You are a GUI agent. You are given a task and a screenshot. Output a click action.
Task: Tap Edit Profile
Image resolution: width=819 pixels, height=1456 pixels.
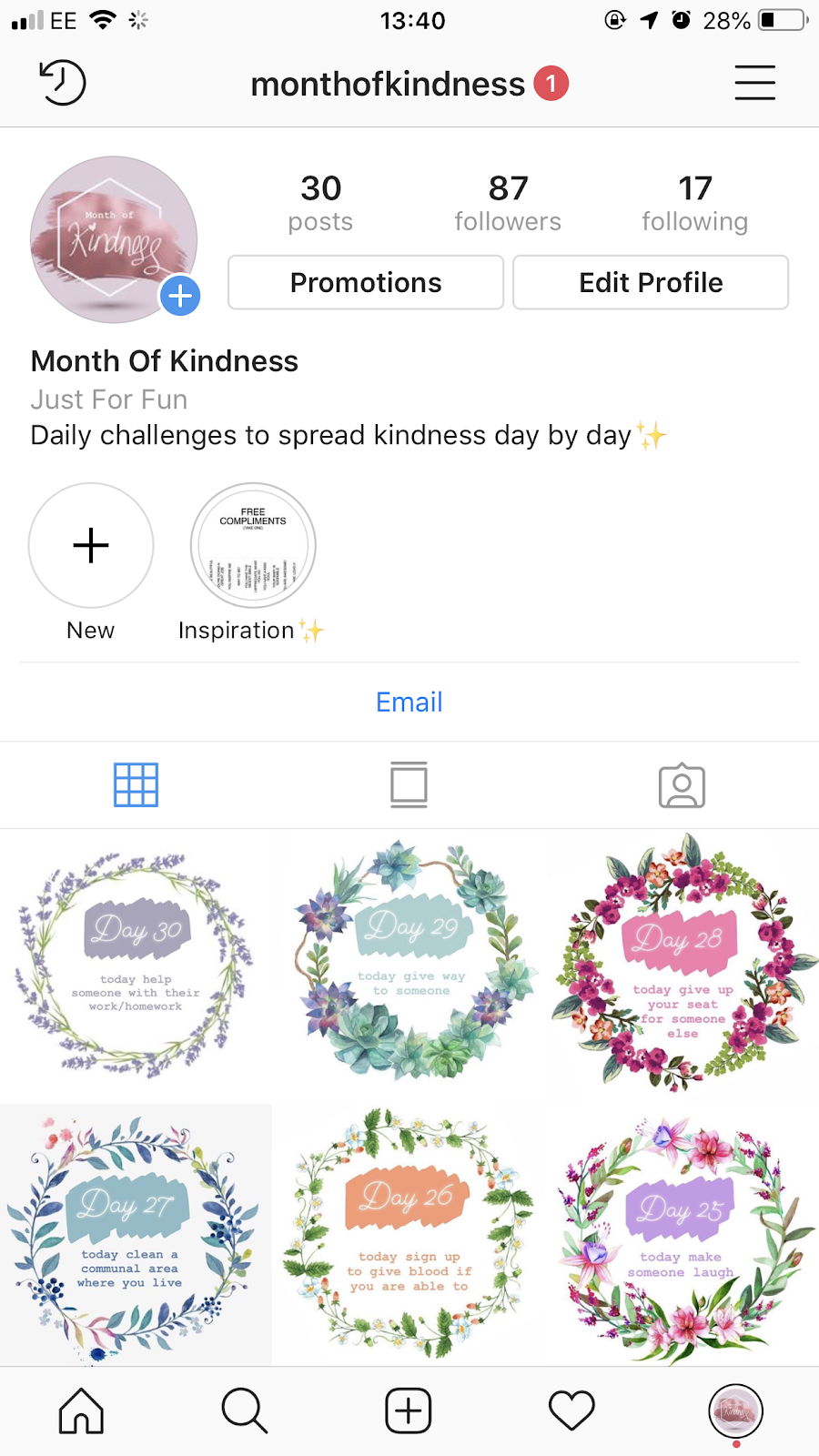tap(651, 283)
